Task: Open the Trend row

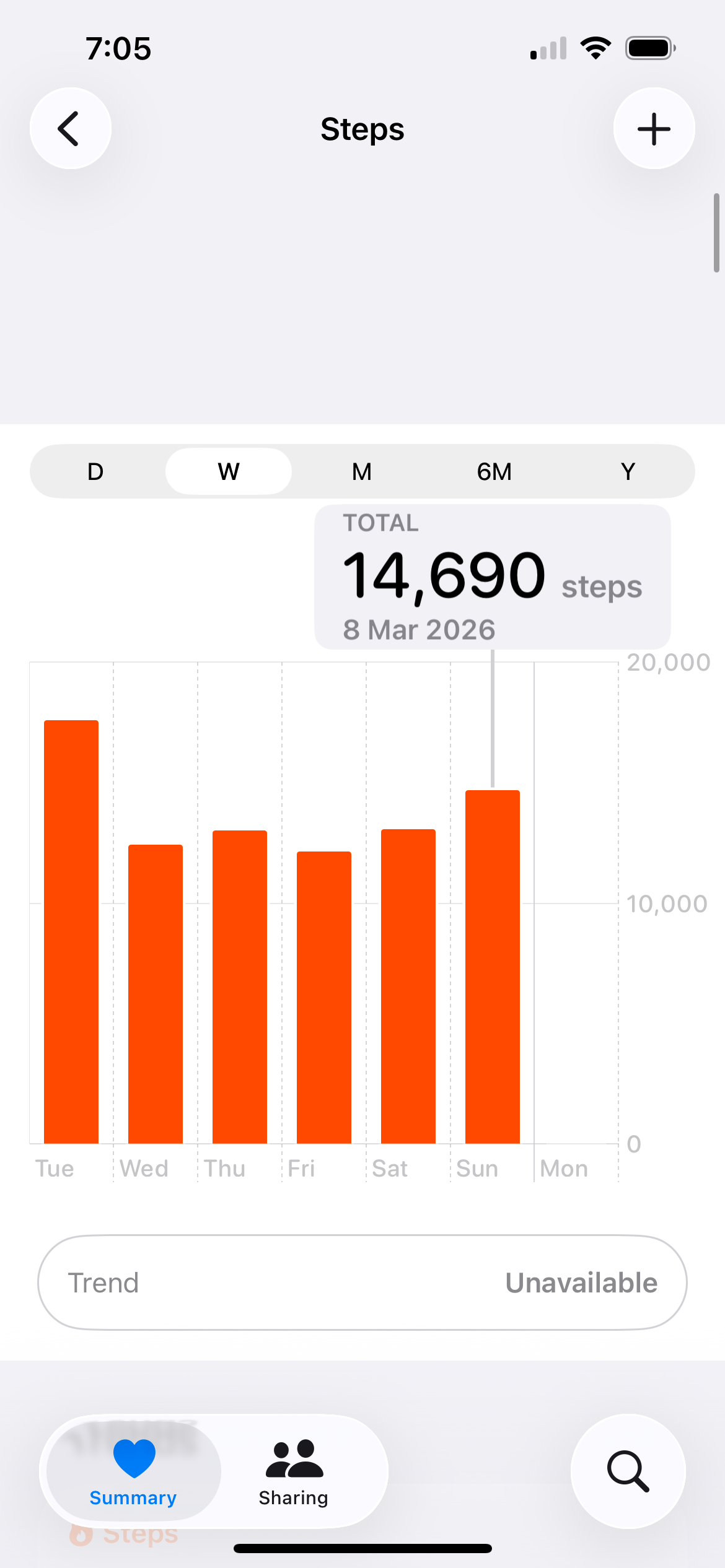Action: (x=362, y=1283)
